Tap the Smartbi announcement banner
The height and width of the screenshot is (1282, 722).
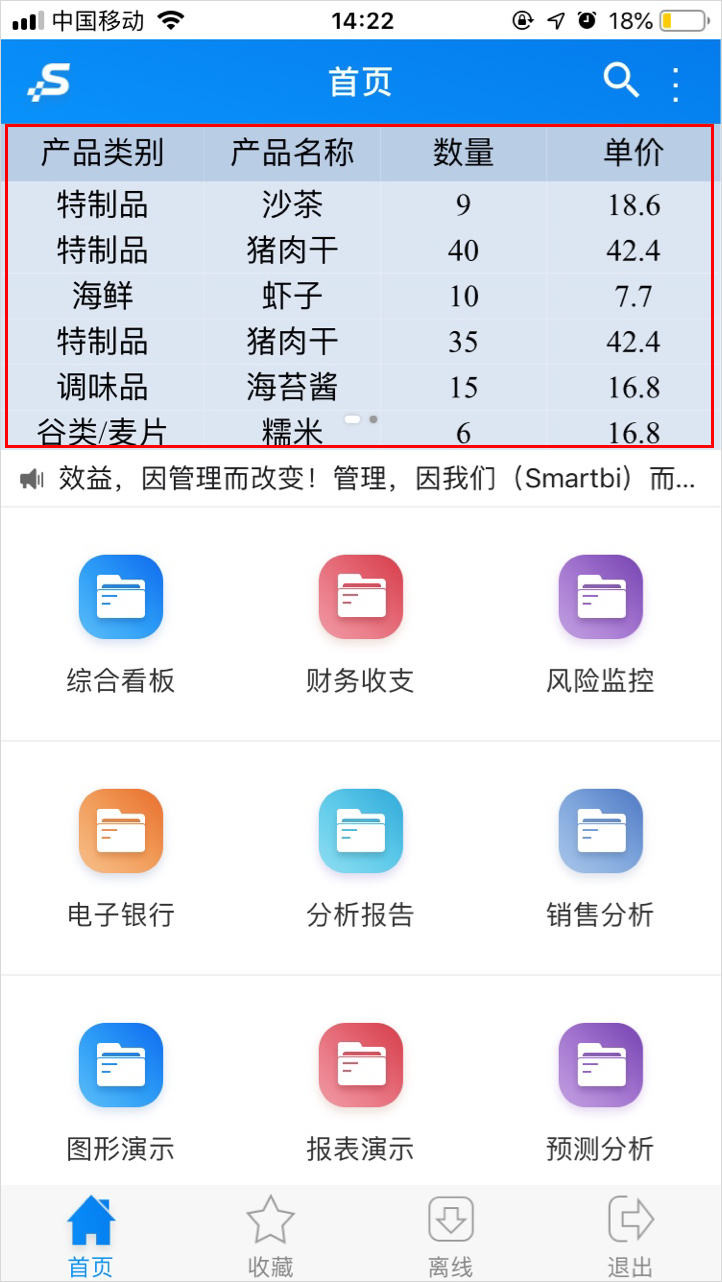[x=360, y=478]
